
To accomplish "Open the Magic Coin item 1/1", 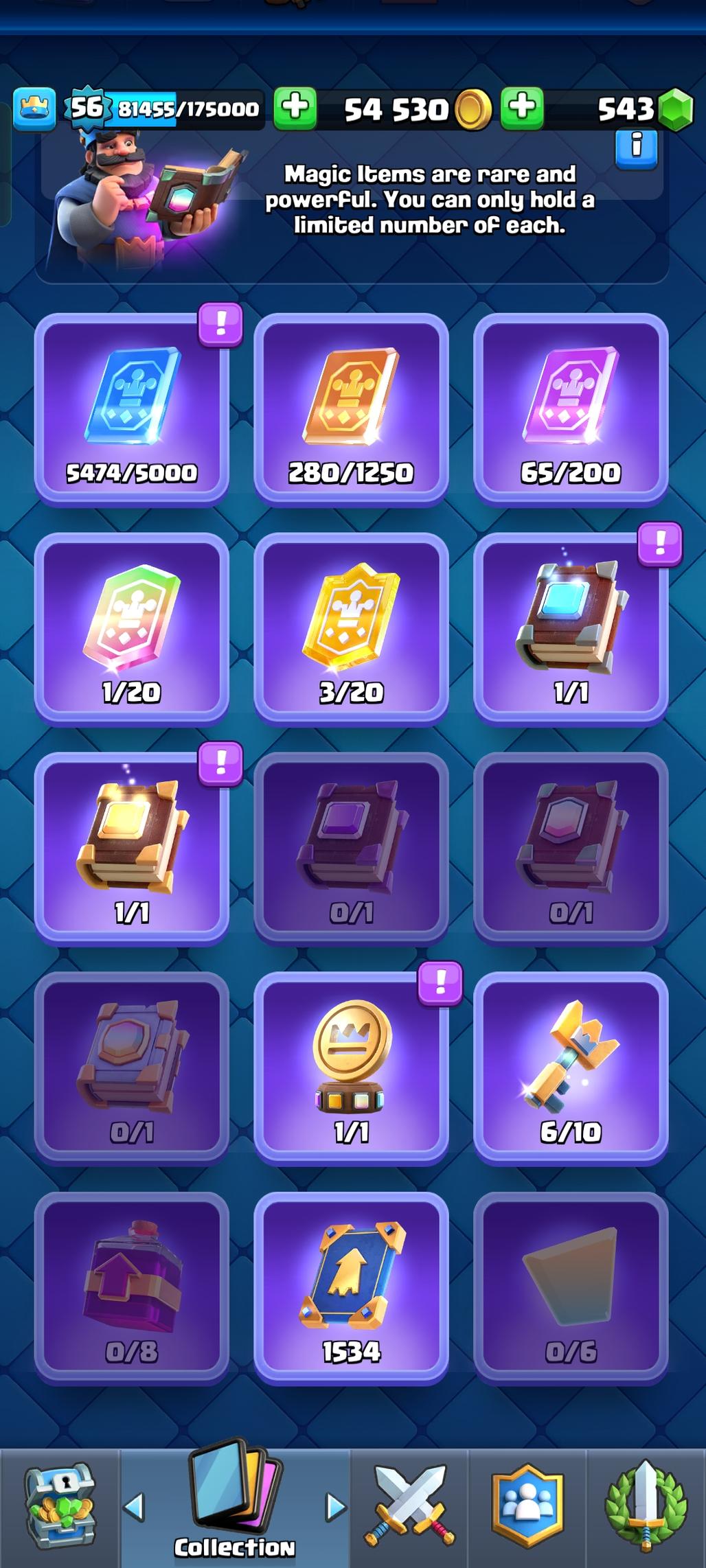I will pyautogui.click(x=351, y=1069).
